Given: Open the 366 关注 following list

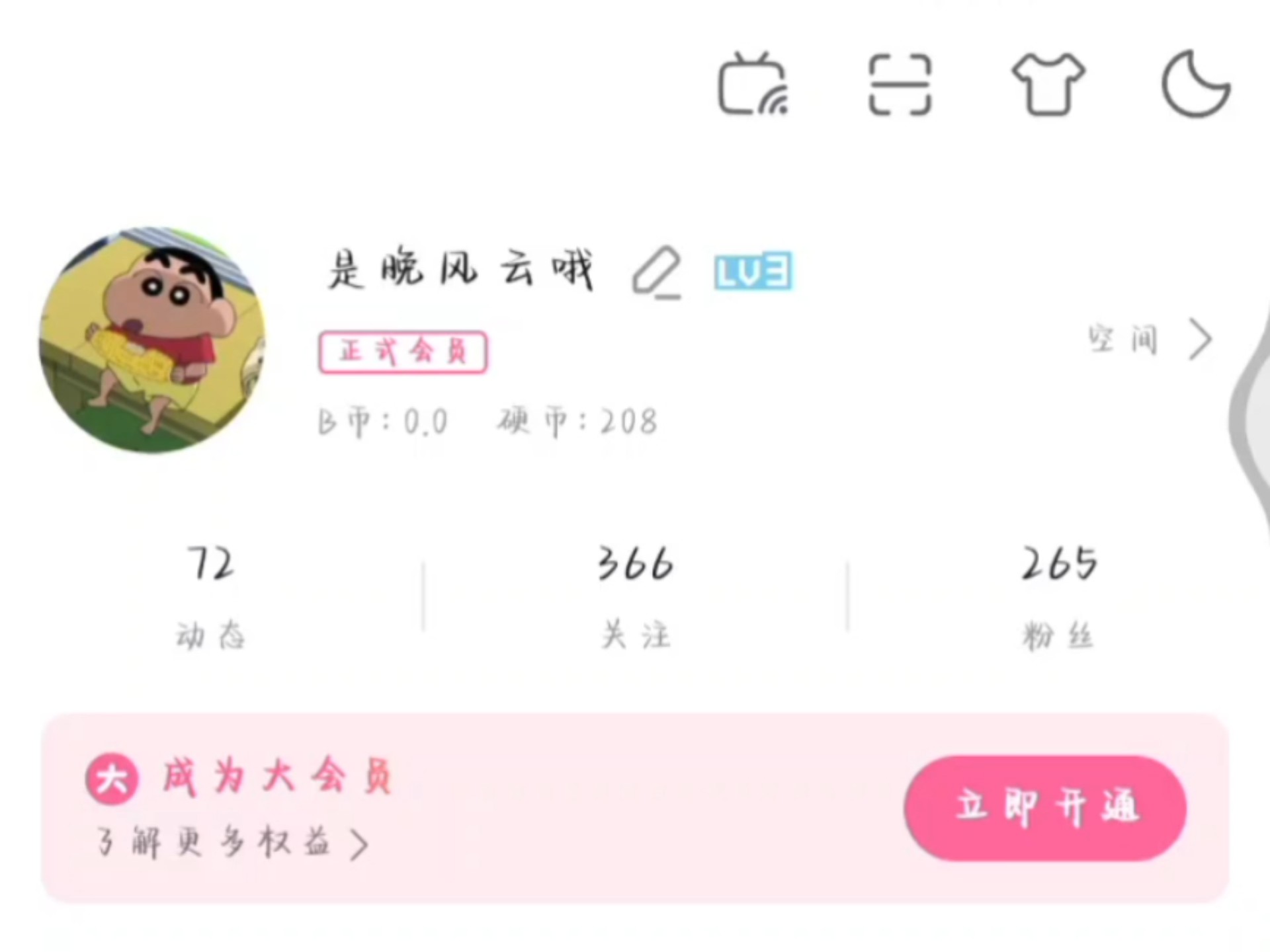Looking at the screenshot, I should [635, 595].
